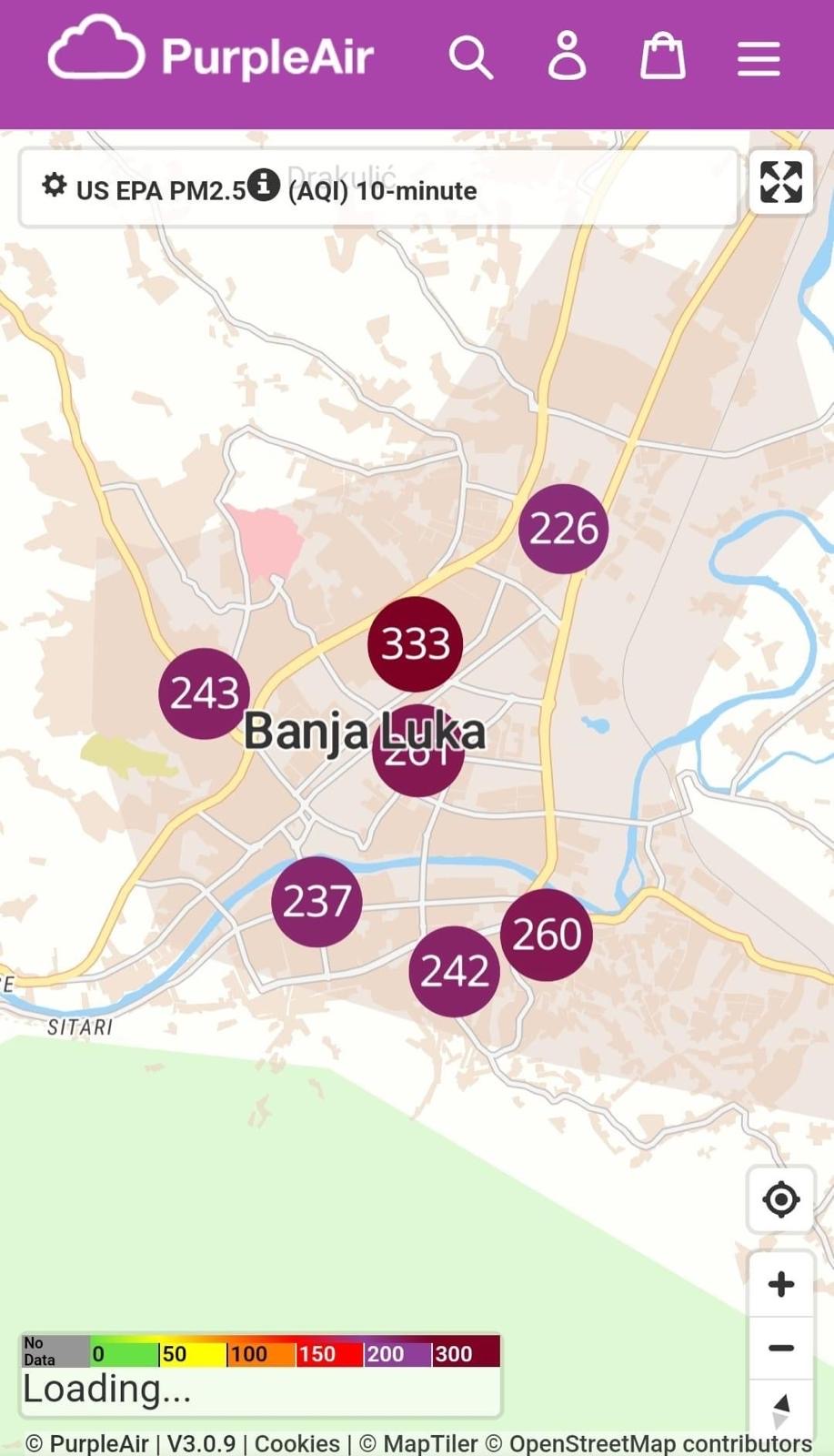Toggle fullscreen map view
This screenshot has width=834, height=1456.
point(781,182)
